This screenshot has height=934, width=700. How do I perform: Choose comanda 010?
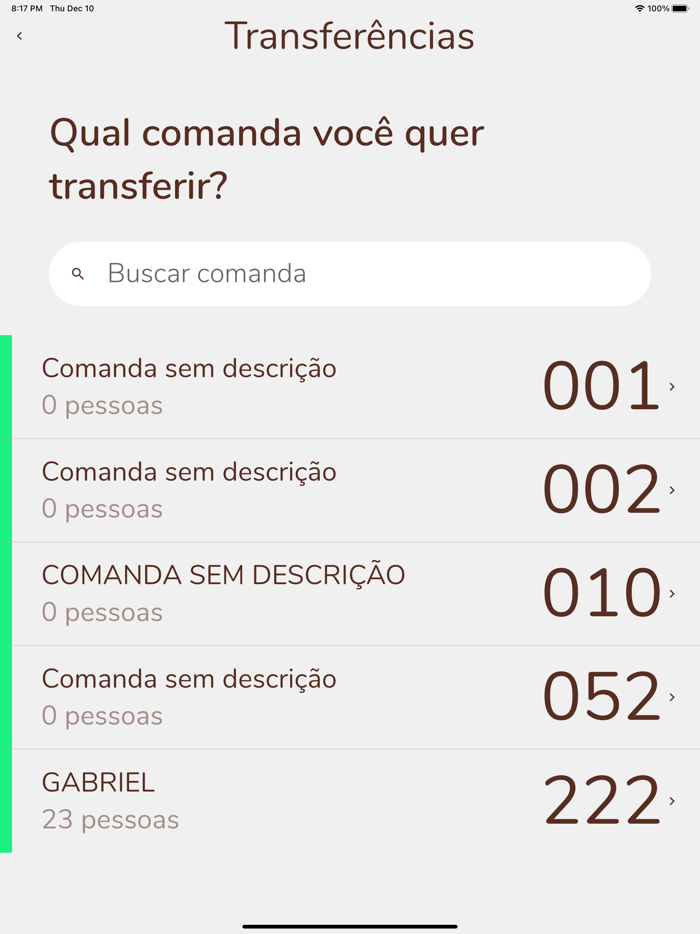click(x=350, y=594)
